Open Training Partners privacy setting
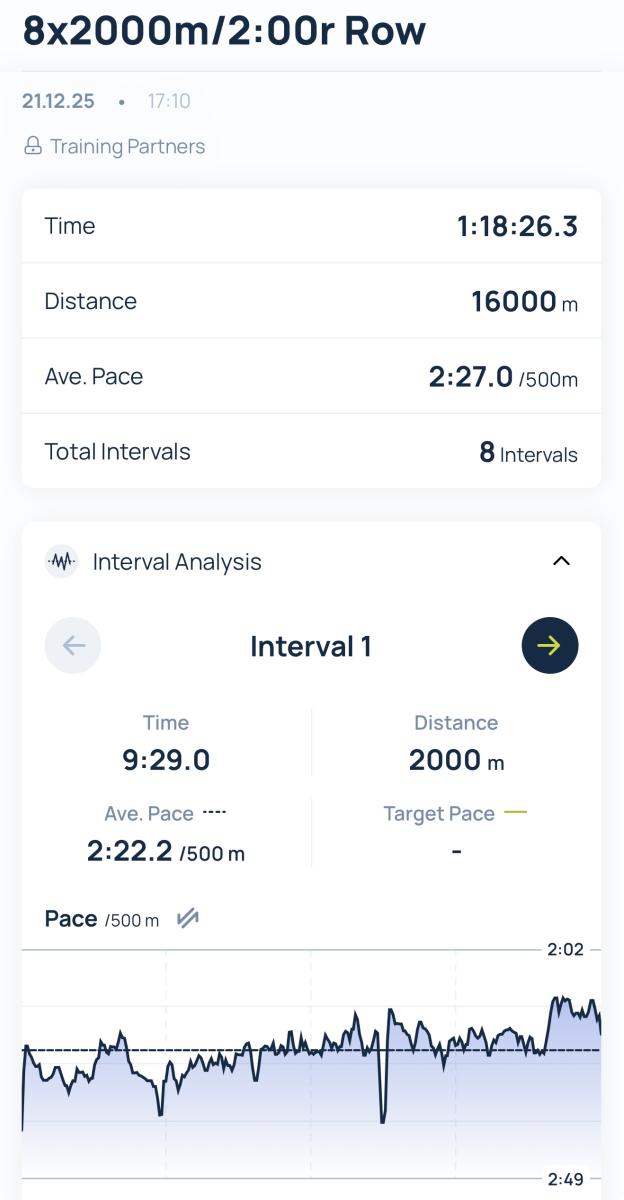Viewport: 624px width, 1200px height. 115,146
